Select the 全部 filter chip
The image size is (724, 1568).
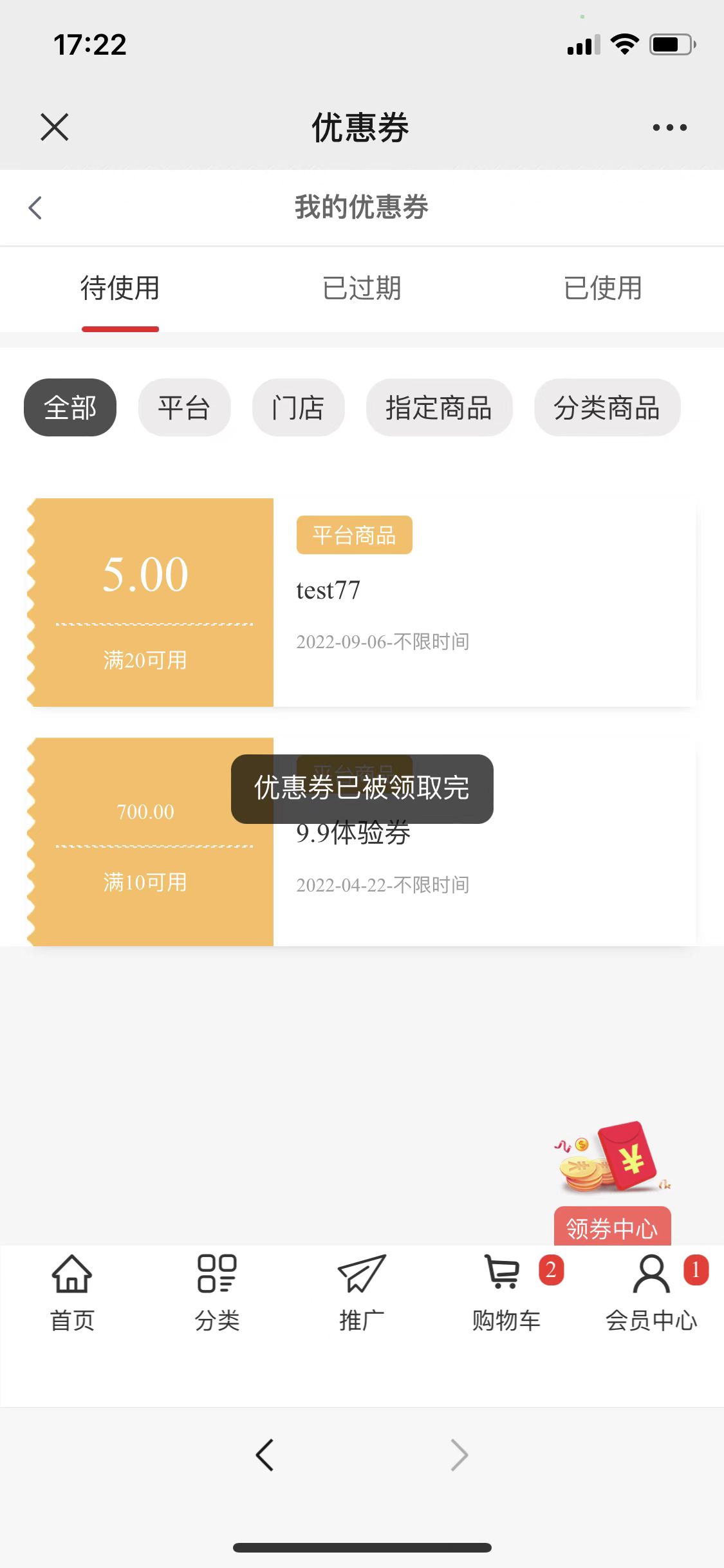[70, 407]
